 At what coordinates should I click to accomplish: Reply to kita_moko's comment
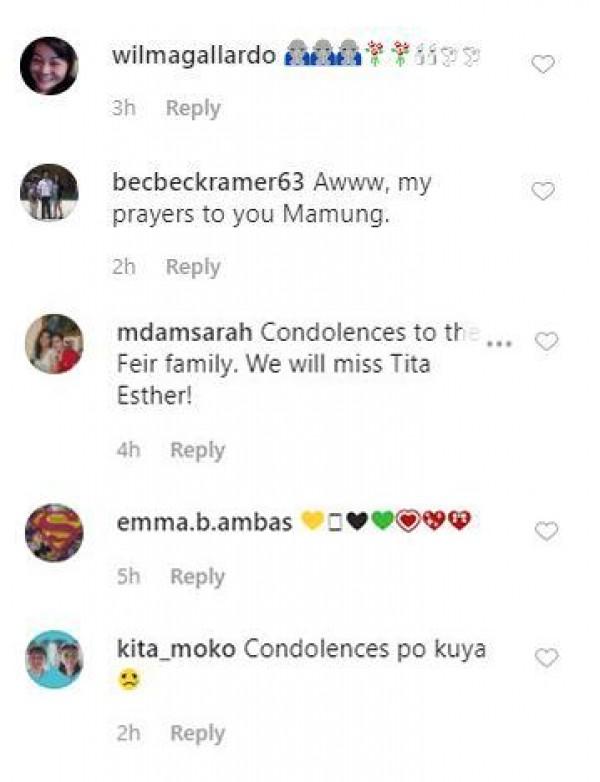point(197,733)
